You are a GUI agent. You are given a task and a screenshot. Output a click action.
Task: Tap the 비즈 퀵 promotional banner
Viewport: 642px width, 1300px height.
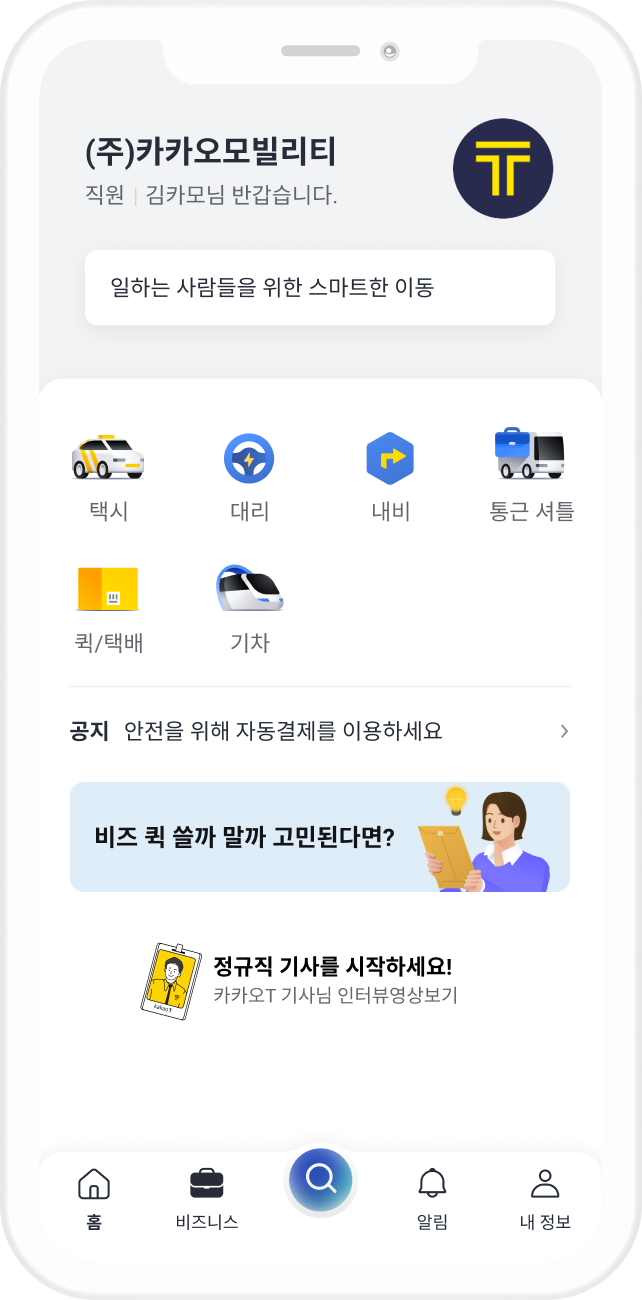[x=320, y=837]
